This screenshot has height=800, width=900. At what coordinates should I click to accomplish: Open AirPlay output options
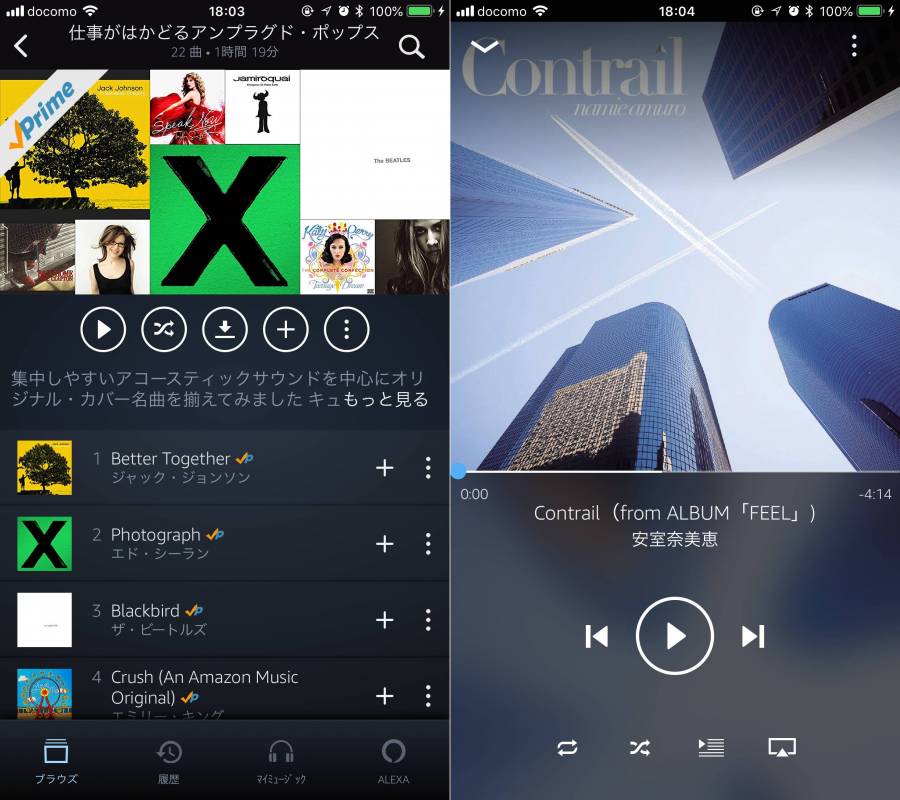click(x=782, y=747)
